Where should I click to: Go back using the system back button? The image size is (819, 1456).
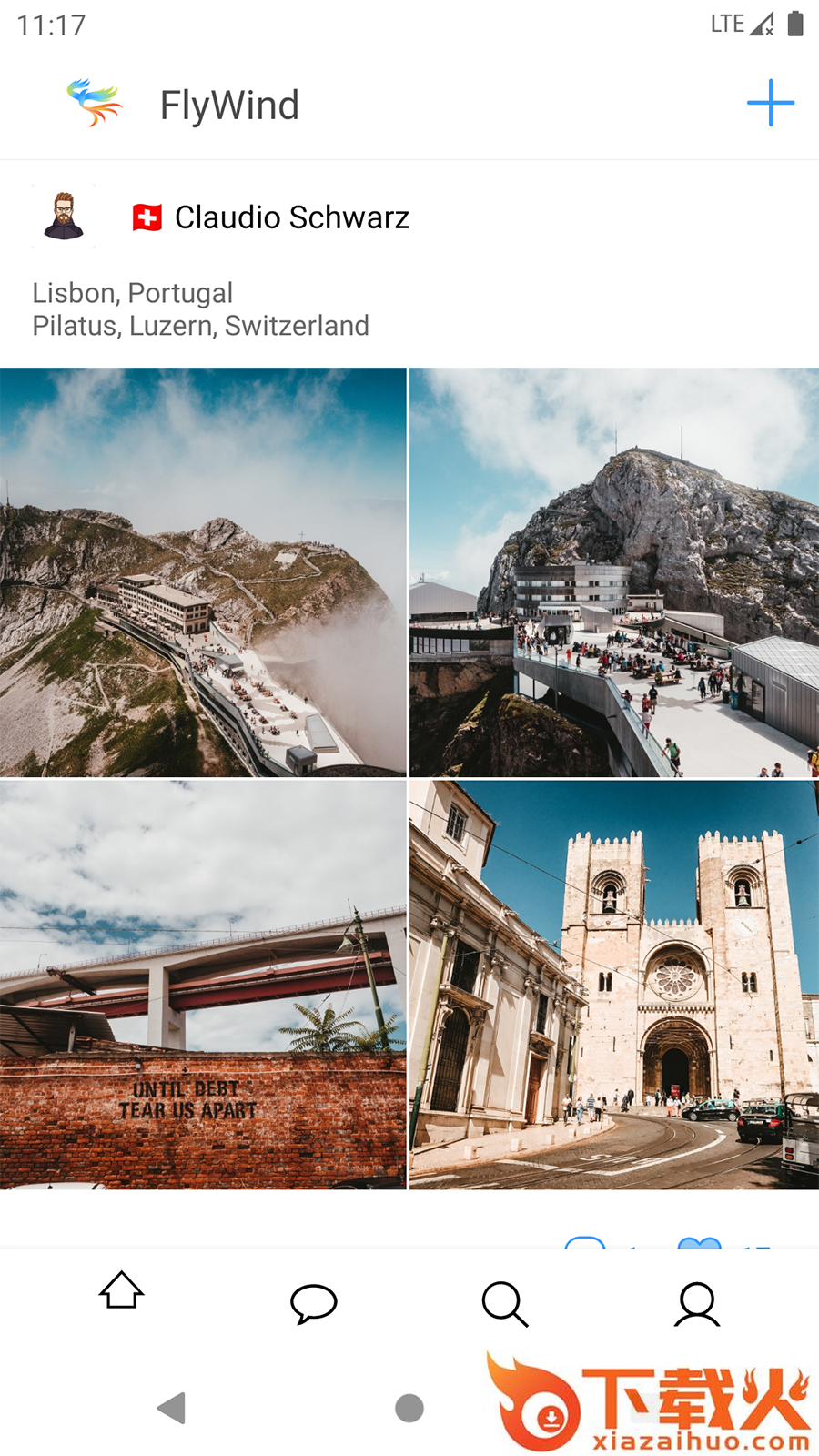click(172, 1408)
